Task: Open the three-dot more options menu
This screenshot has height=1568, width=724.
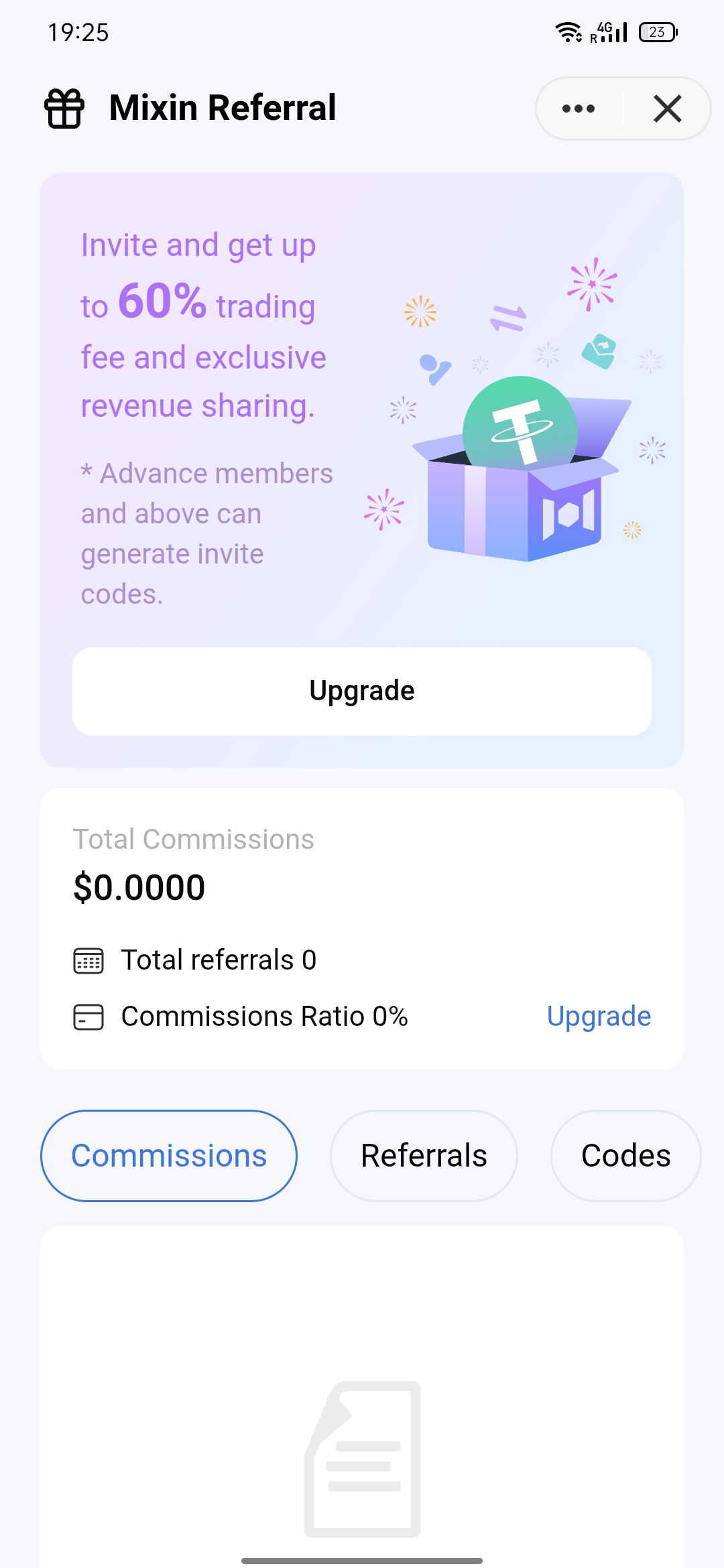Action: 579,109
